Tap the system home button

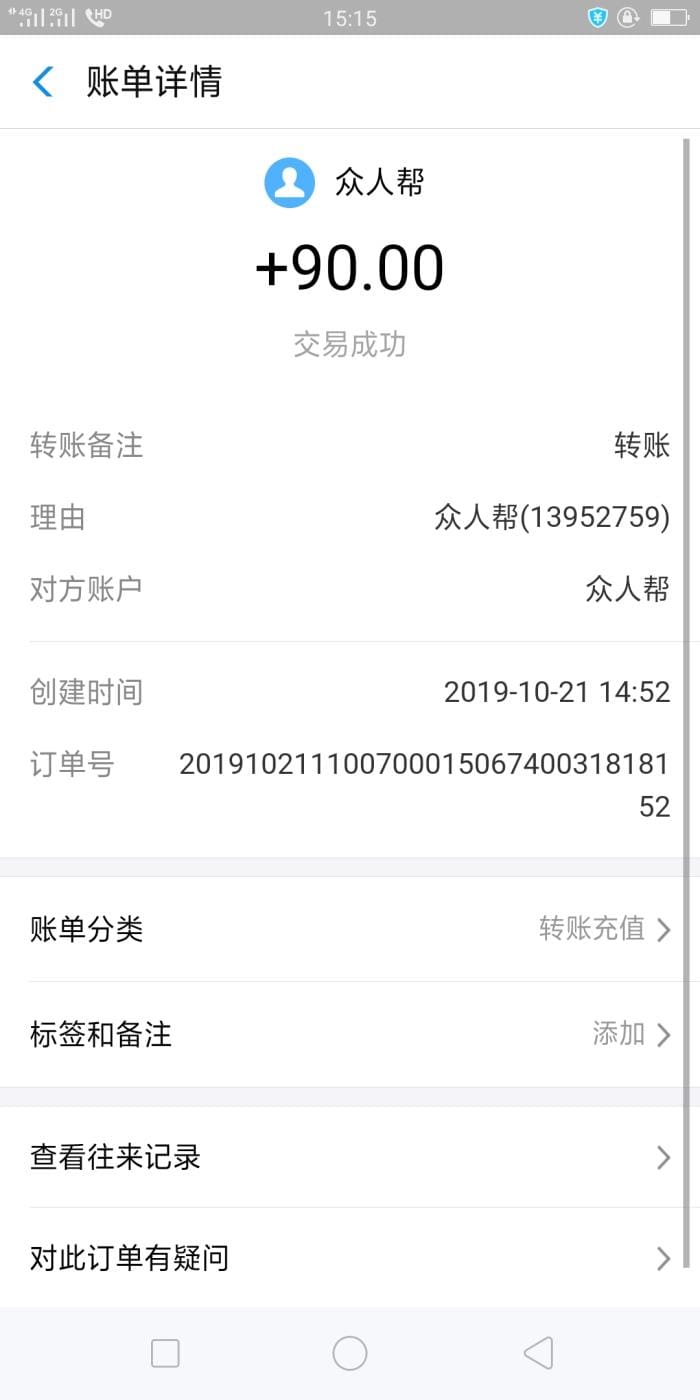(350, 1353)
